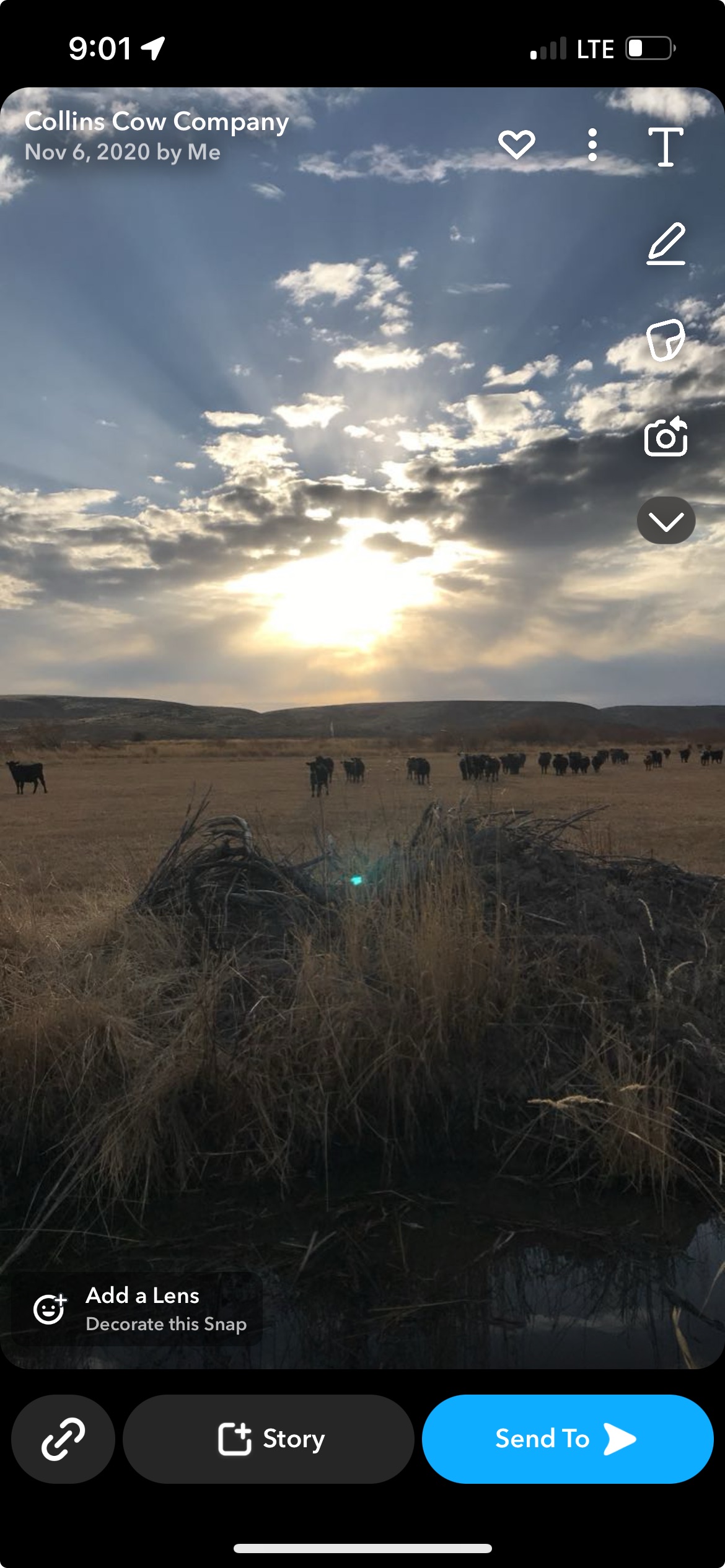The width and height of the screenshot is (725, 1568).
Task: Add text with the T tool
Action: 666,147
